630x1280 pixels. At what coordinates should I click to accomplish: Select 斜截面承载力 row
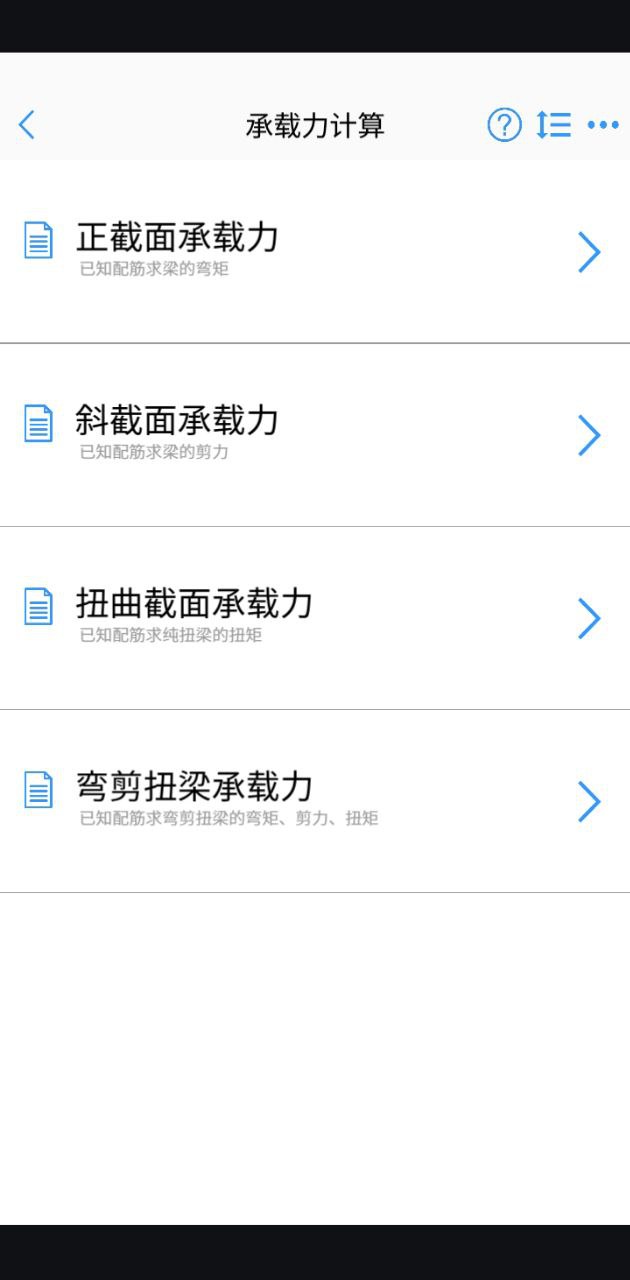pos(315,435)
